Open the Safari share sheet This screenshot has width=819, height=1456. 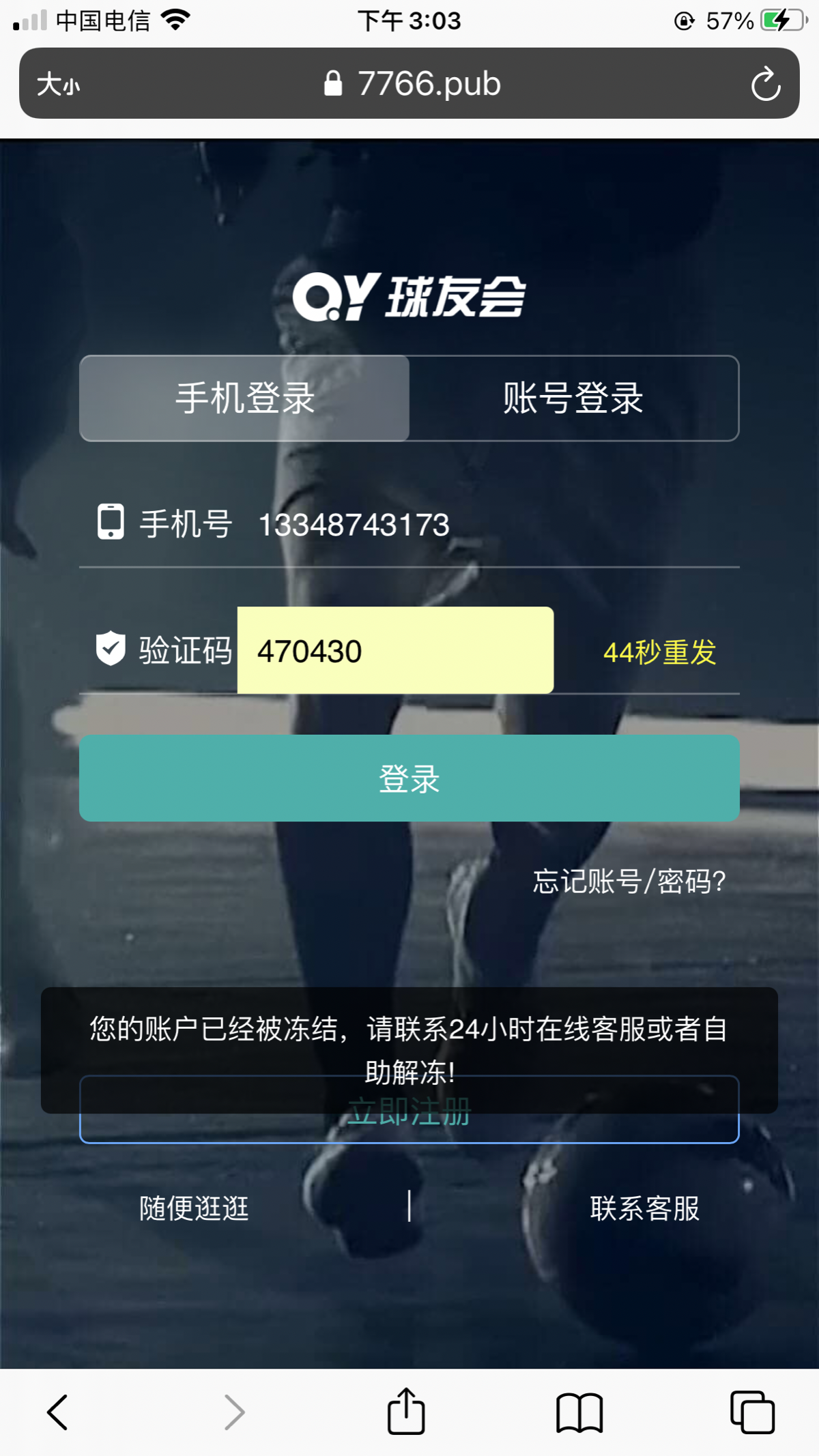point(406,1411)
